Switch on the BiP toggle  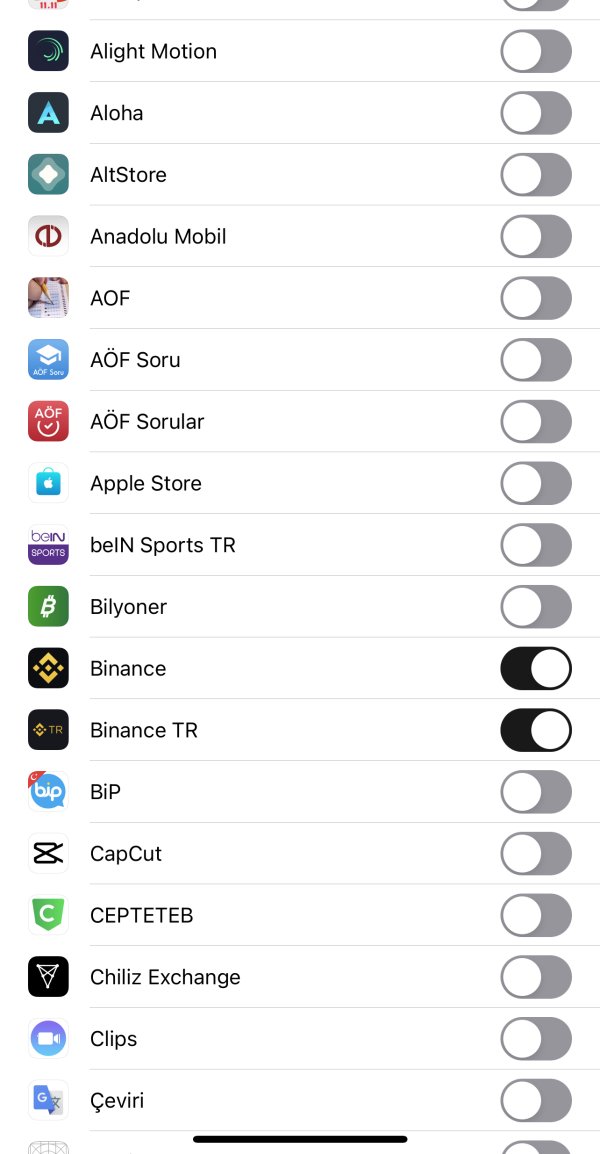[x=535, y=792]
